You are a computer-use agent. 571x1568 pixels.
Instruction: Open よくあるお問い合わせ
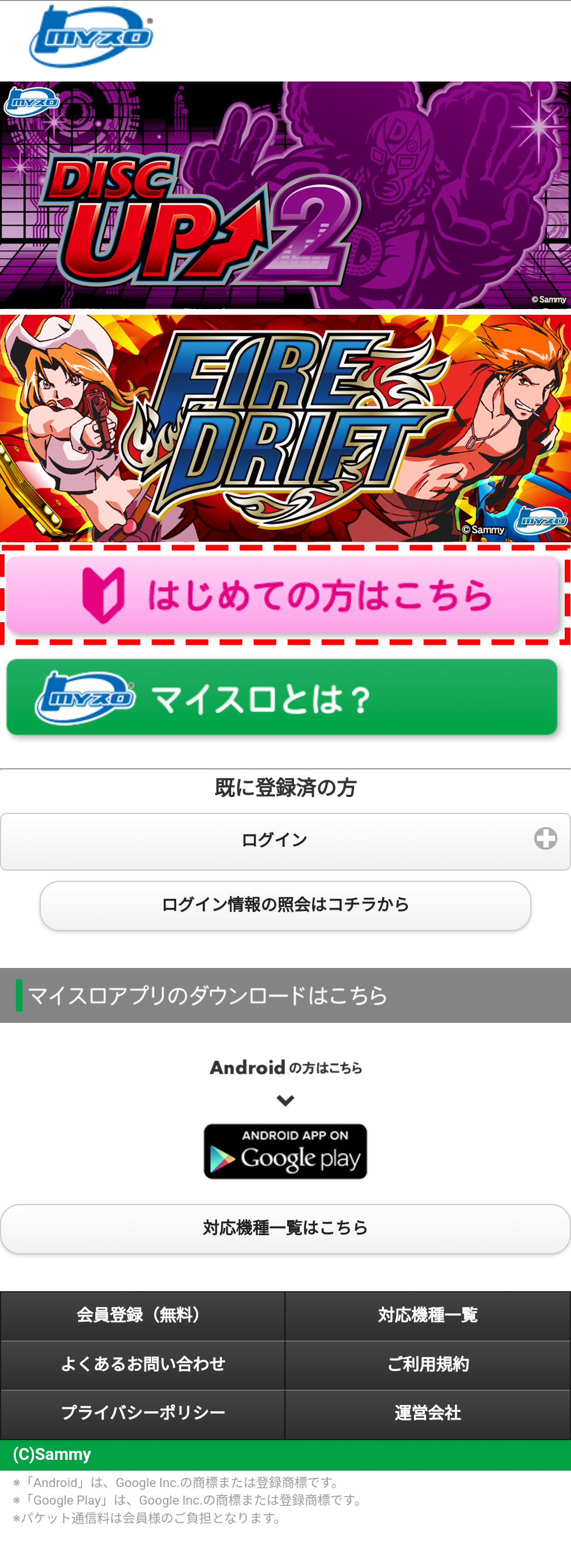(143, 1364)
